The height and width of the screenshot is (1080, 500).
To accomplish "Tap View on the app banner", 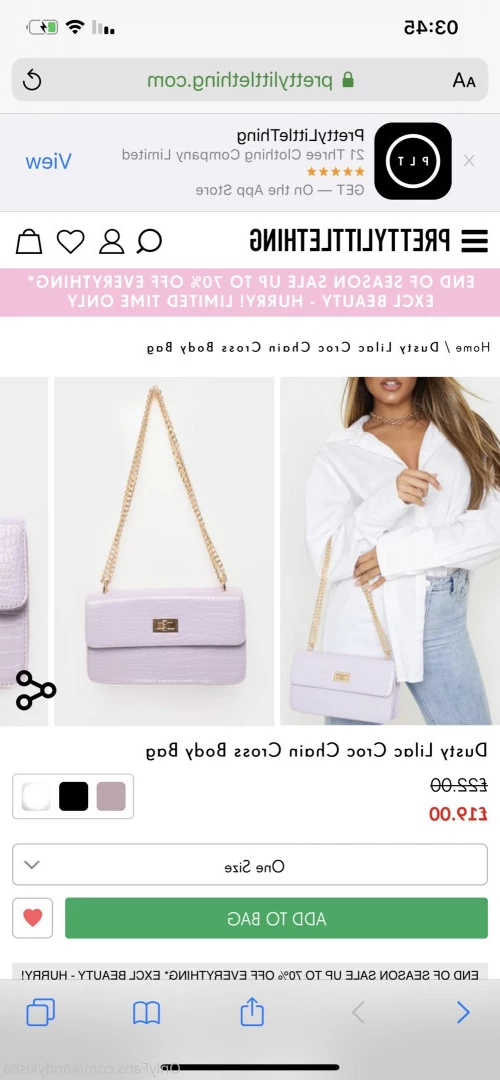I will click(x=48, y=162).
